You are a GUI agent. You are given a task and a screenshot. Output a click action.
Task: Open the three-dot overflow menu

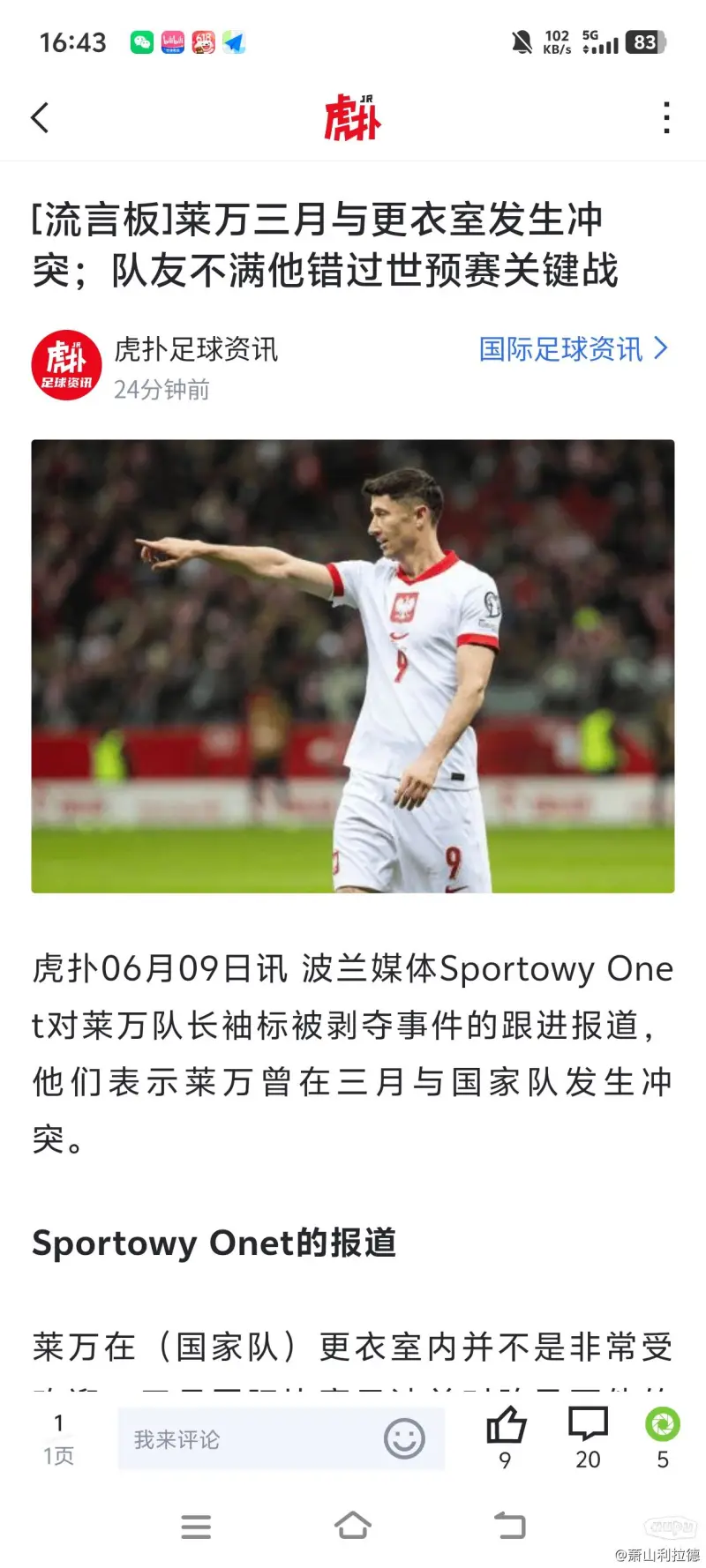666,117
